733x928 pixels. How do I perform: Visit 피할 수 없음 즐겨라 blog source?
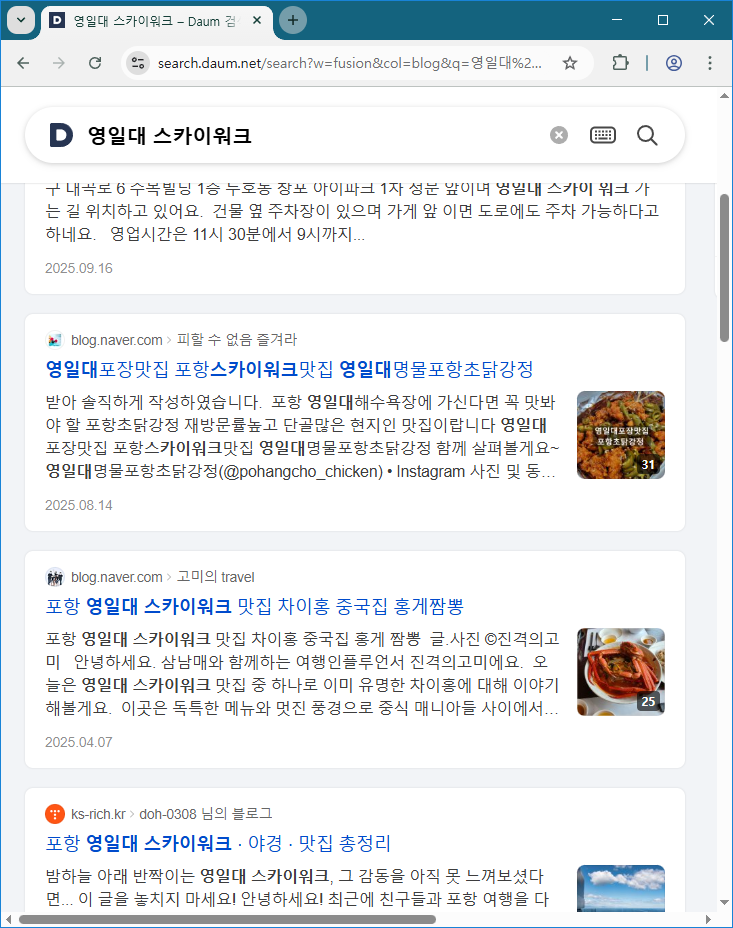pos(236,340)
